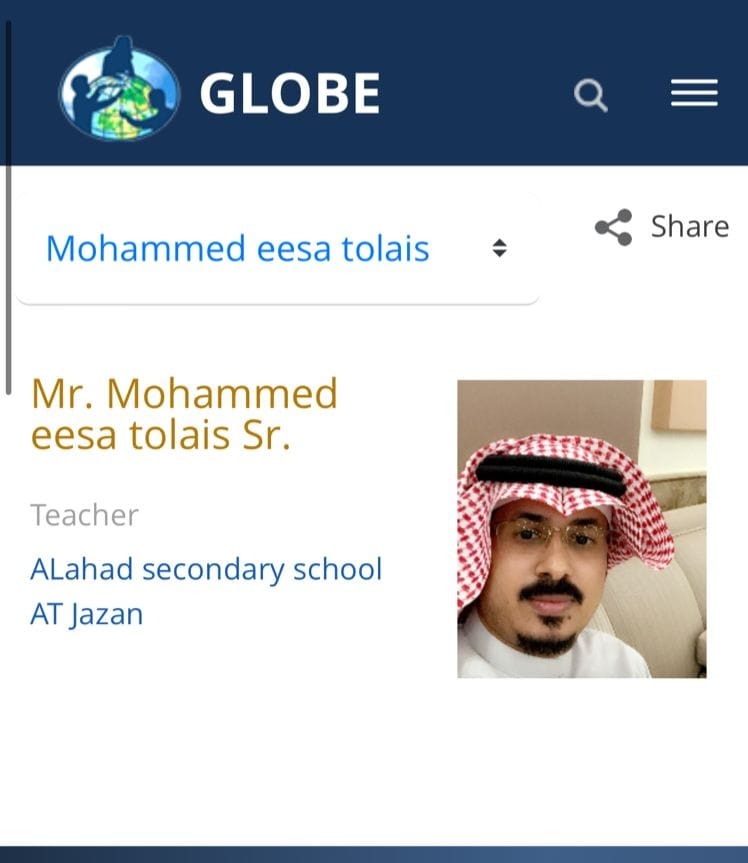Open the search magnifier in the header
The height and width of the screenshot is (863, 748).
coord(590,96)
